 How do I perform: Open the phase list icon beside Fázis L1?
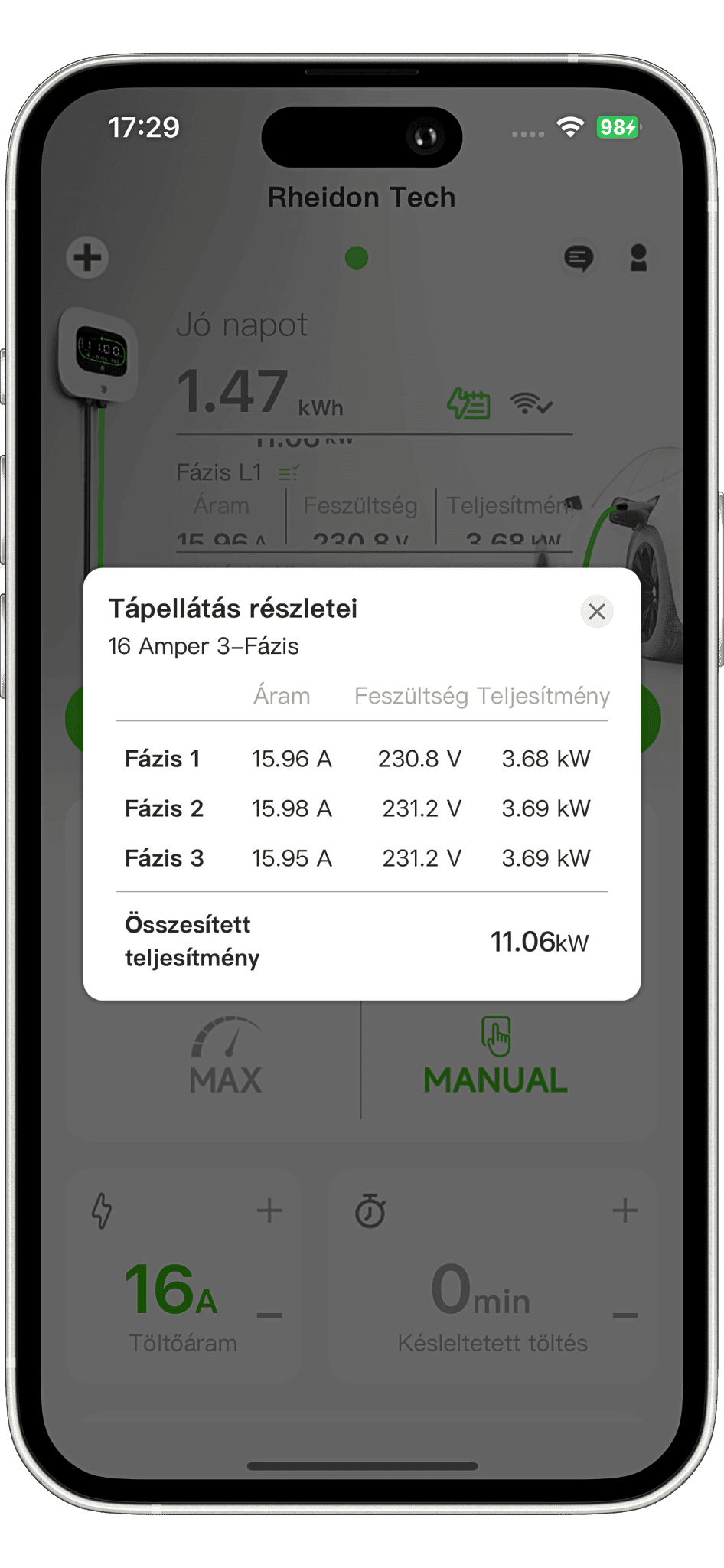click(x=289, y=473)
